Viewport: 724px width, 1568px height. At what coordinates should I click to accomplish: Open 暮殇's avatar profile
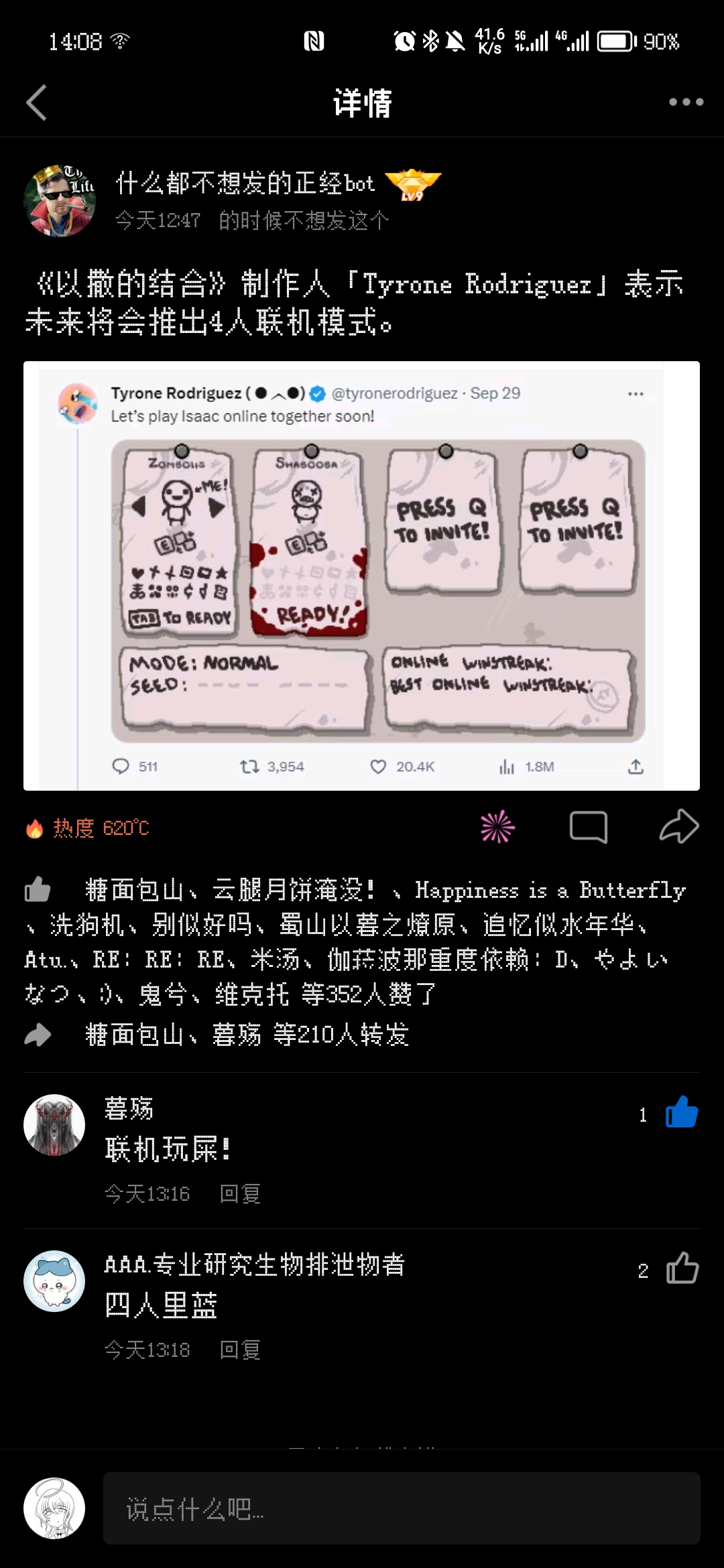tap(54, 1125)
